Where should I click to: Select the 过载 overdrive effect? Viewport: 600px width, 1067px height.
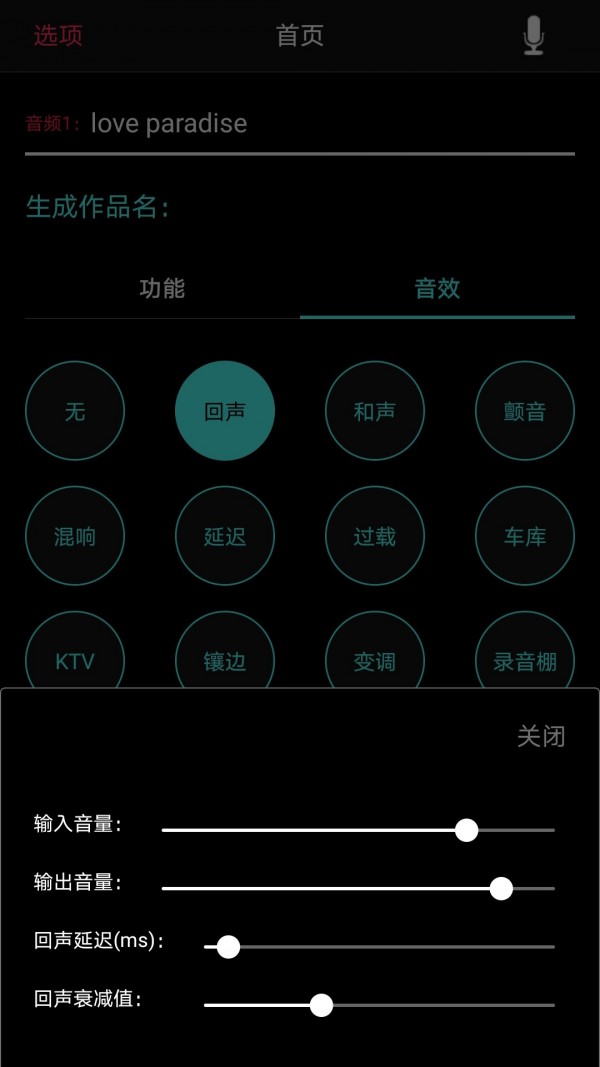(x=375, y=536)
